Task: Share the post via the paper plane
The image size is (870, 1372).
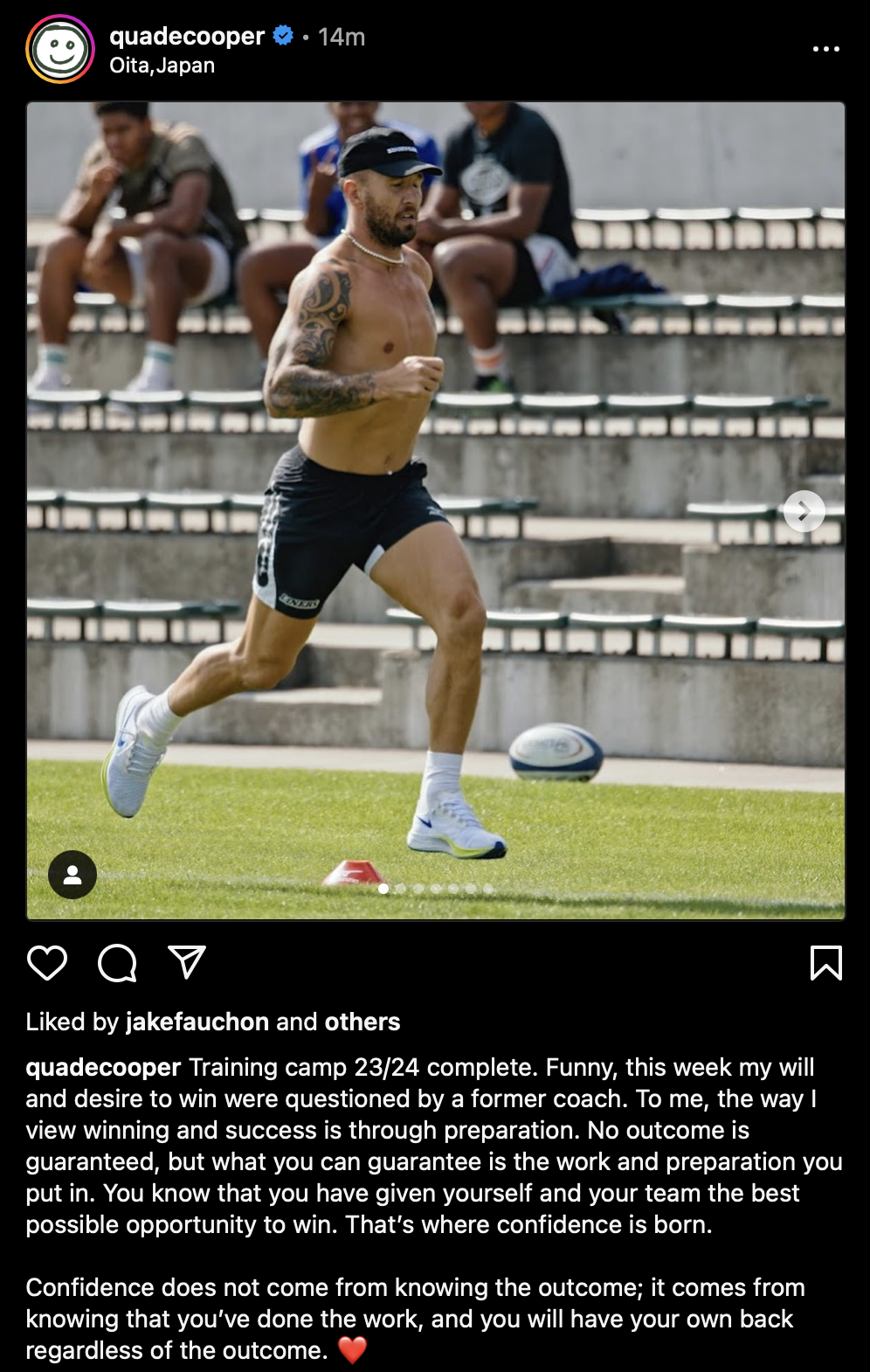Action: click(x=187, y=962)
